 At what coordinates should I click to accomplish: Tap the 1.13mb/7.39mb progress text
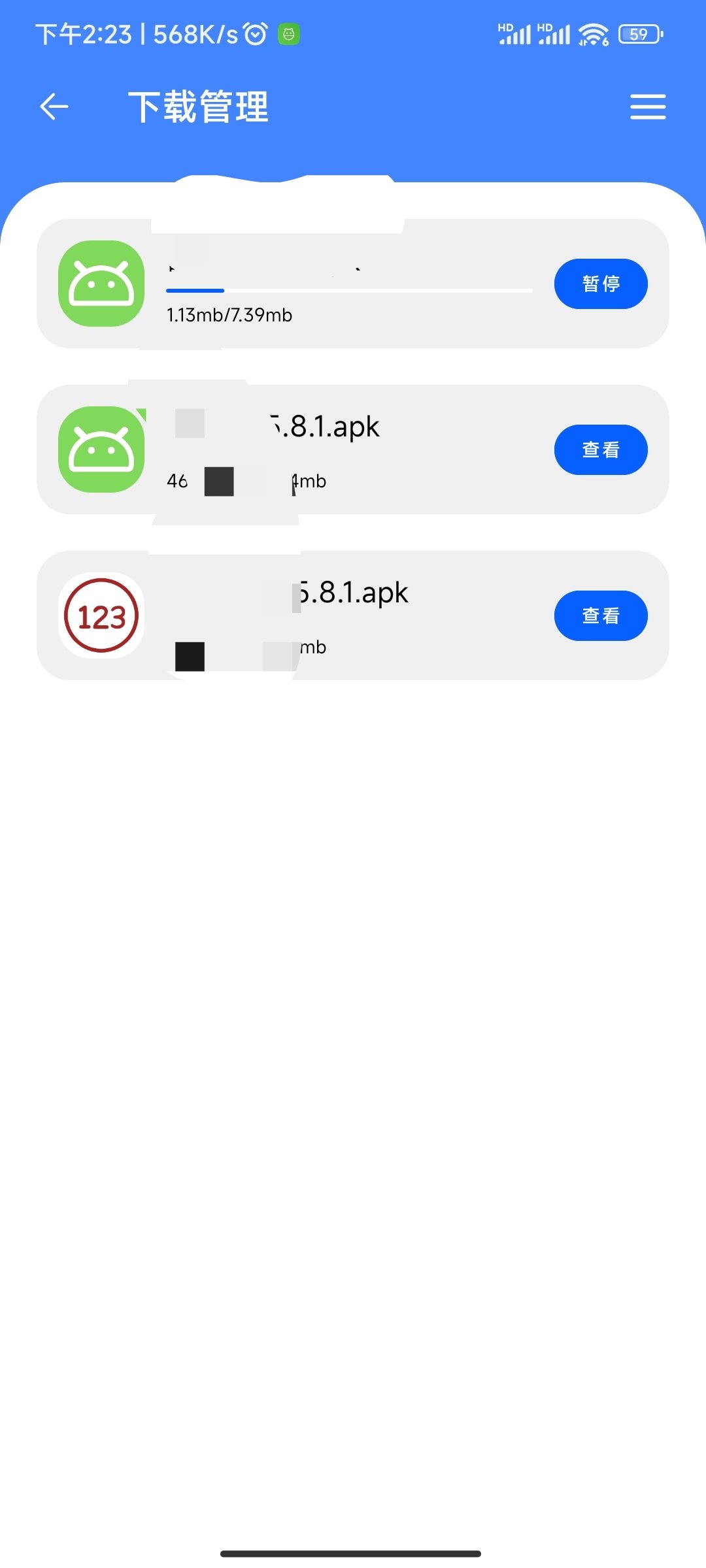click(x=229, y=316)
